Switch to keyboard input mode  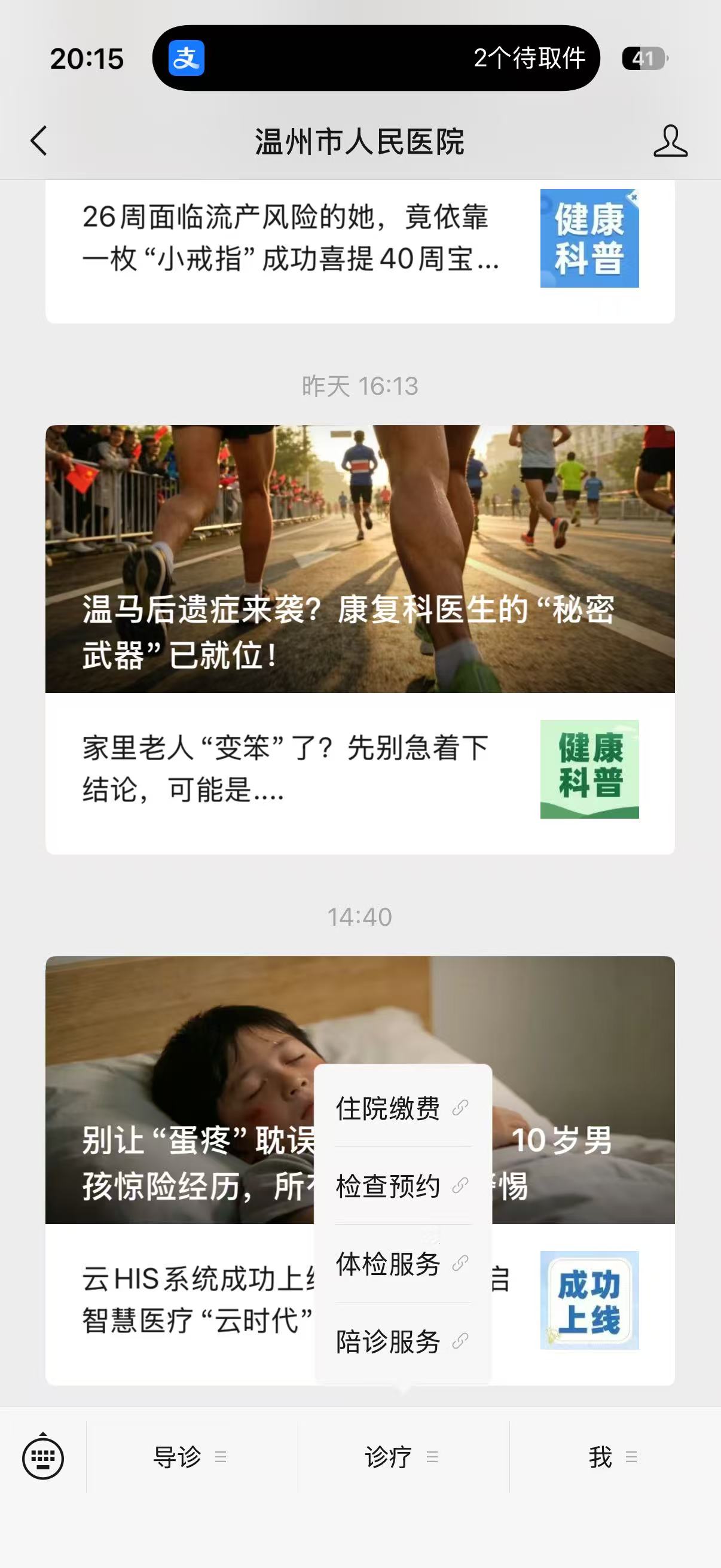[x=42, y=1457]
